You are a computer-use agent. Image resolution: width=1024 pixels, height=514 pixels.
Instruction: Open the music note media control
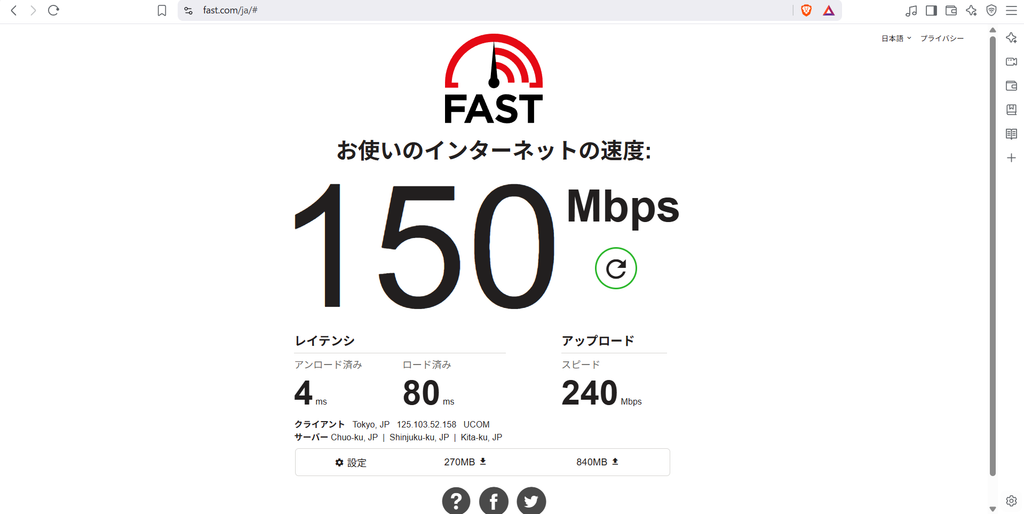pyautogui.click(x=912, y=10)
